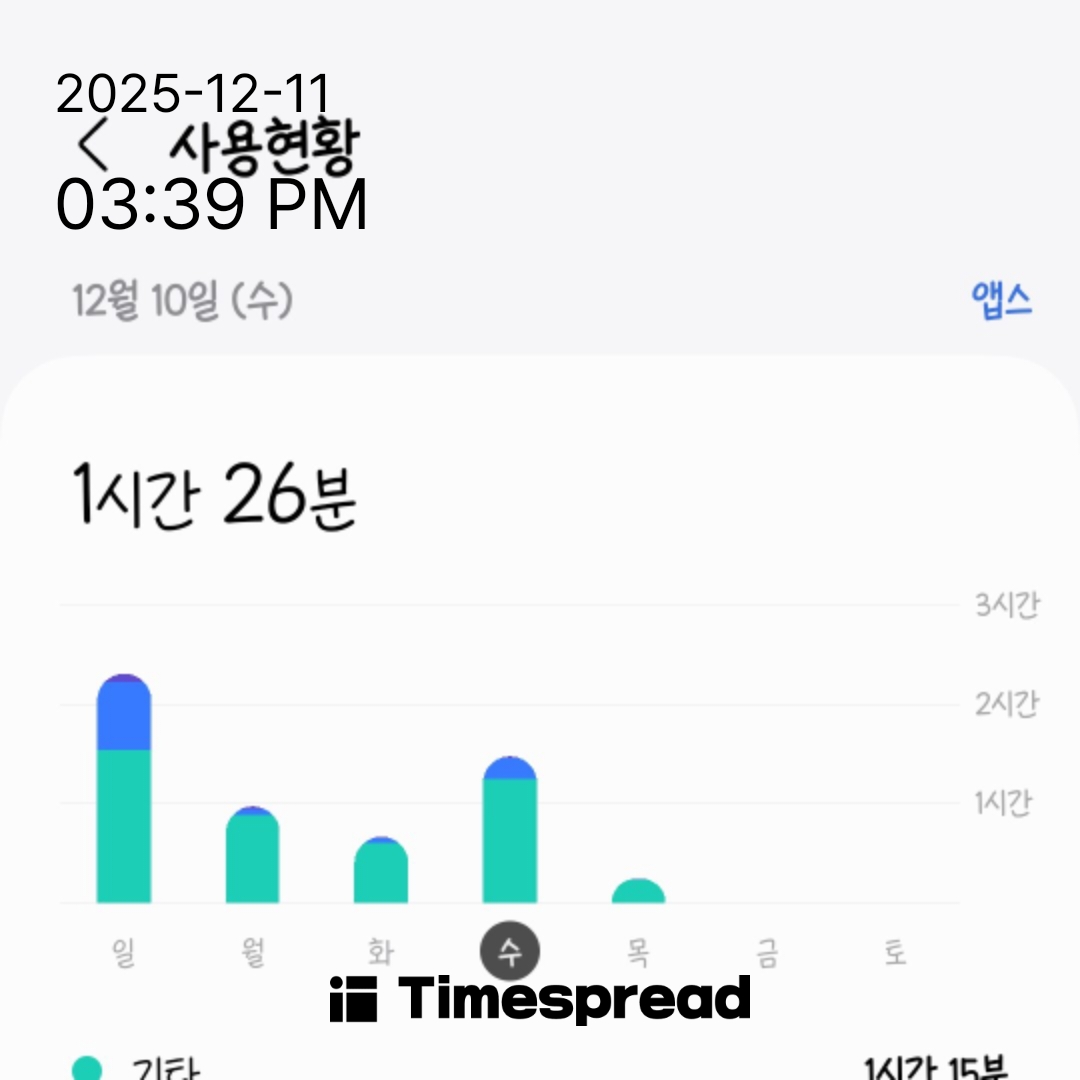Open the 앱스 link
This screenshot has height=1080, width=1080.
click(1001, 300)
